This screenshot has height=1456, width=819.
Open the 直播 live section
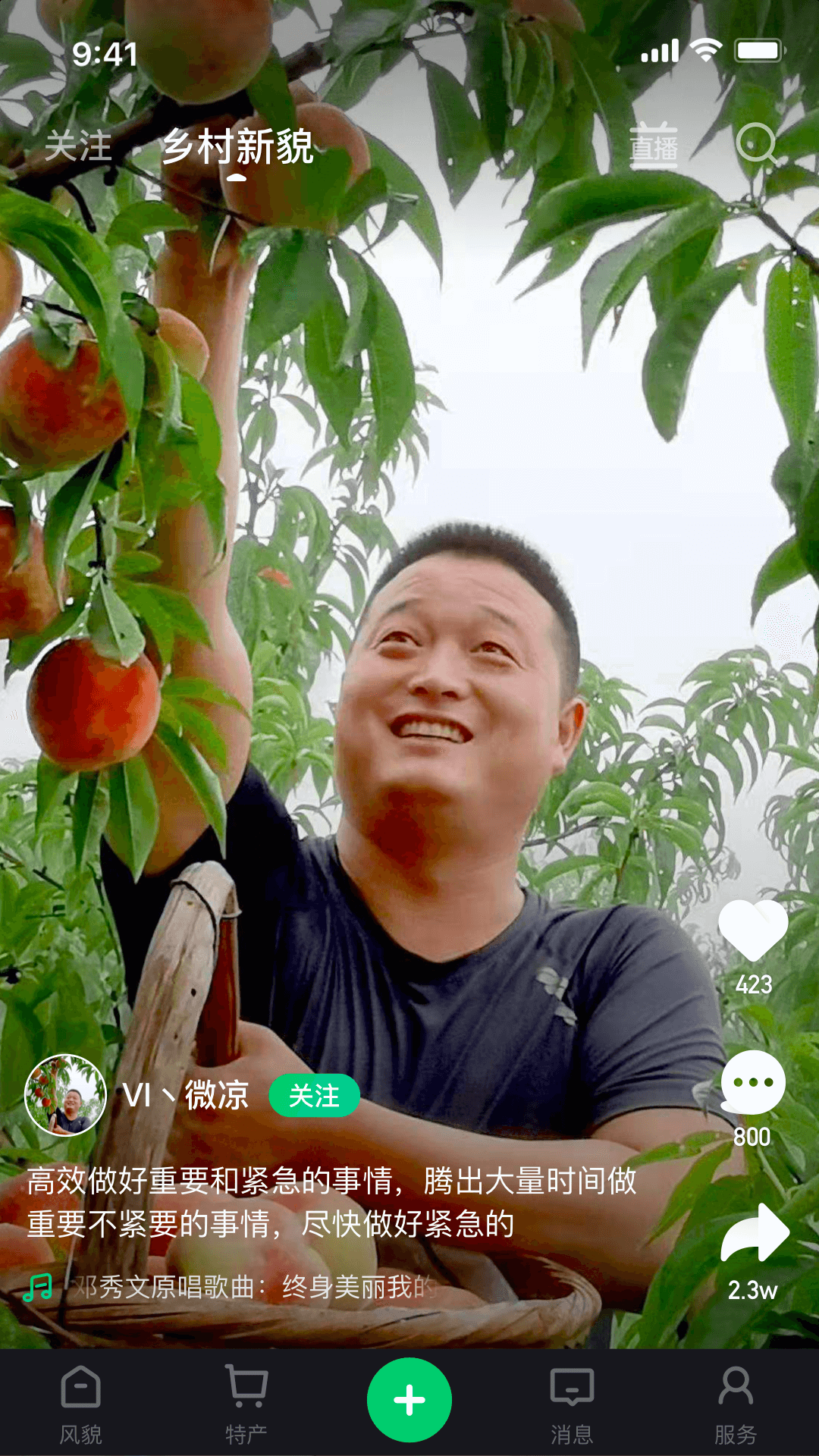click(653, 146)
